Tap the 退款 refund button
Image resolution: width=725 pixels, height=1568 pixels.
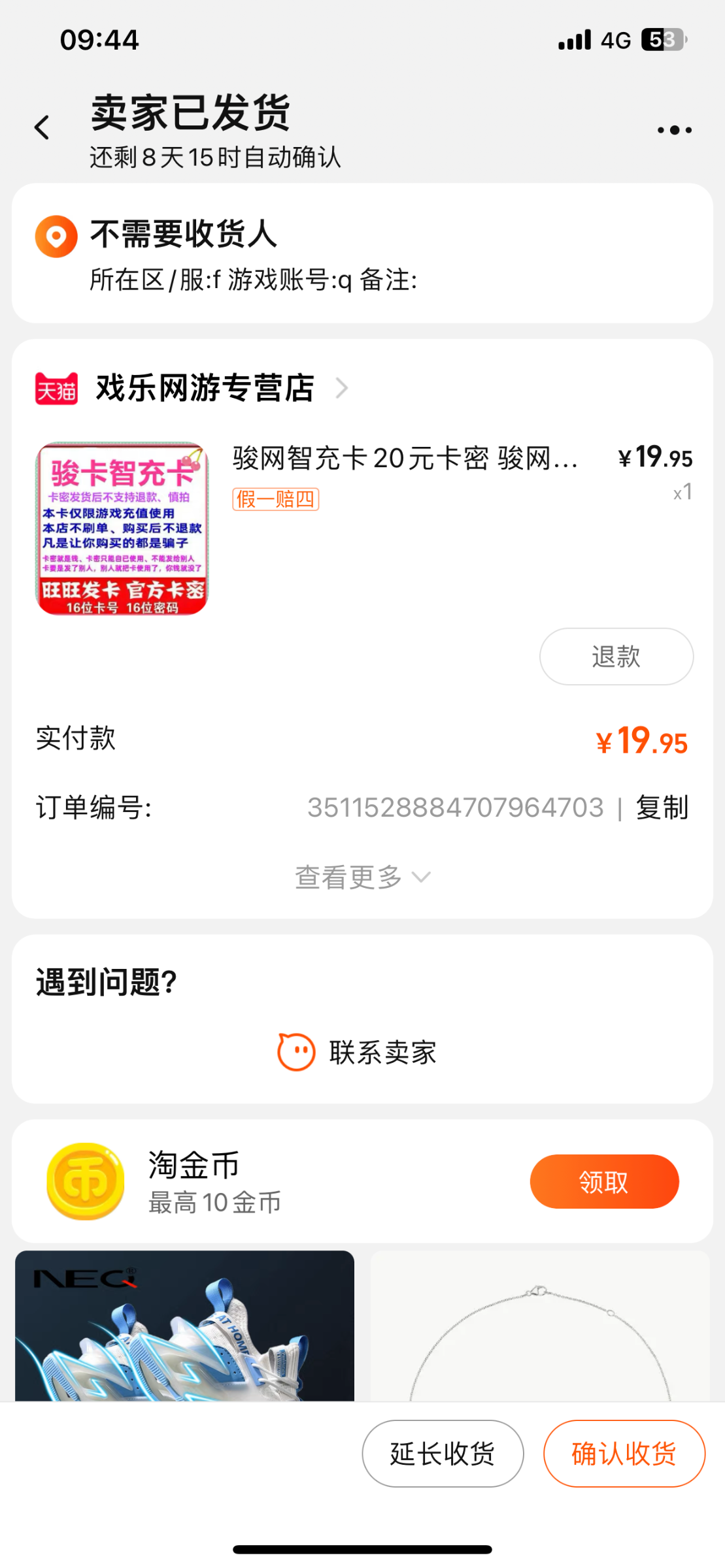tap(616, 657)
